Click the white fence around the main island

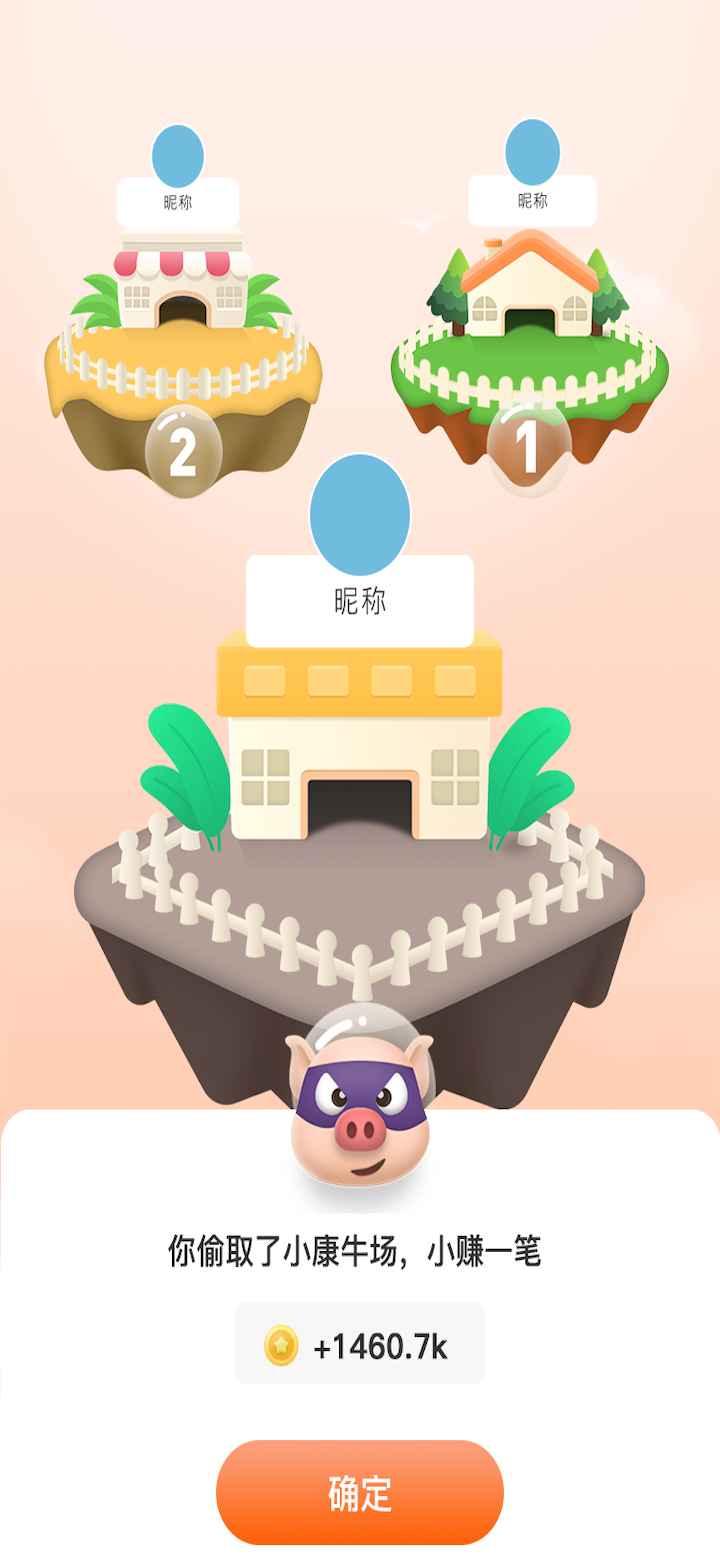pyautogui.click(x=360, y=940)
